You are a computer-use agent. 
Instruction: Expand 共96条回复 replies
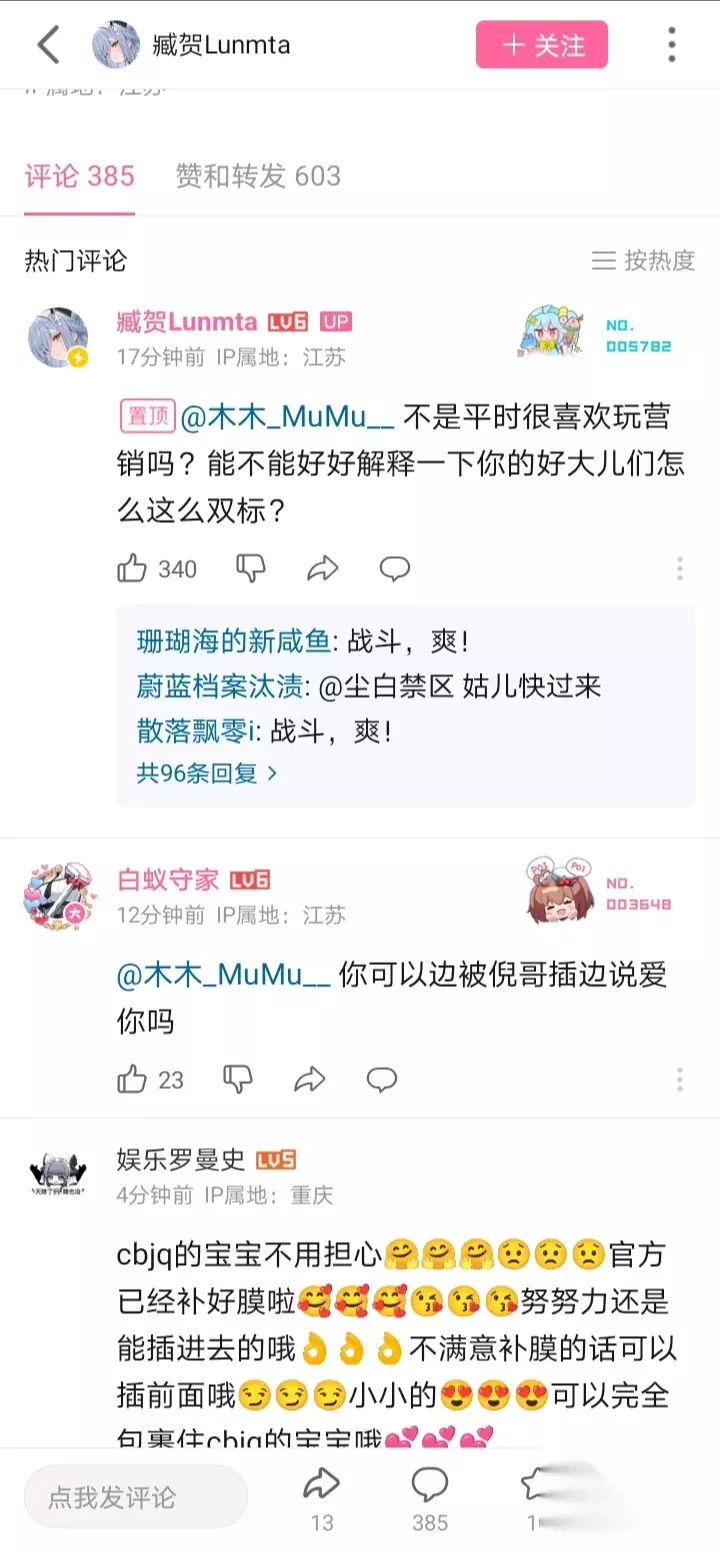[x=206, y=773]
